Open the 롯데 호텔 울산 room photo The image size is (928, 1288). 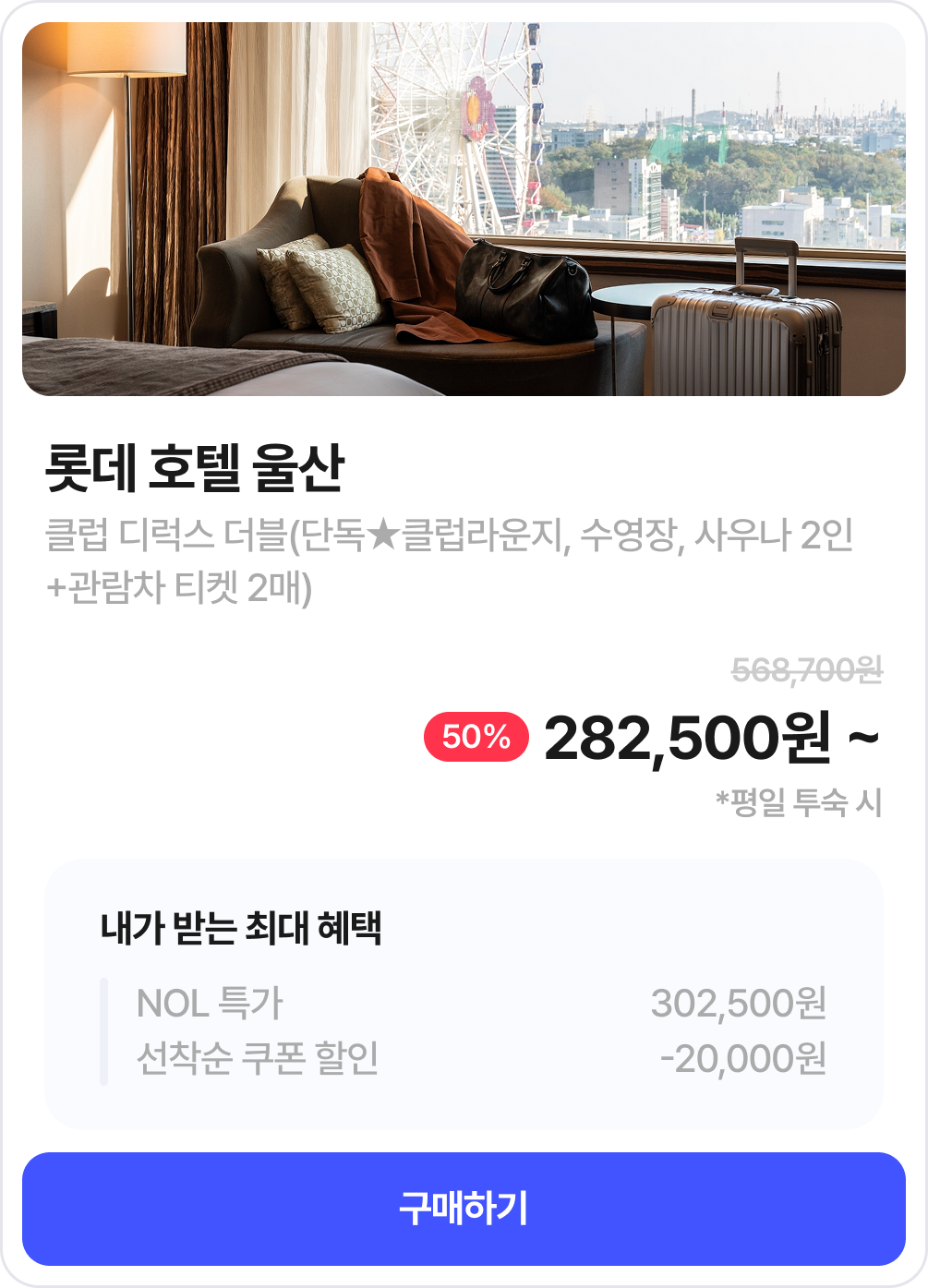point(464,210)
